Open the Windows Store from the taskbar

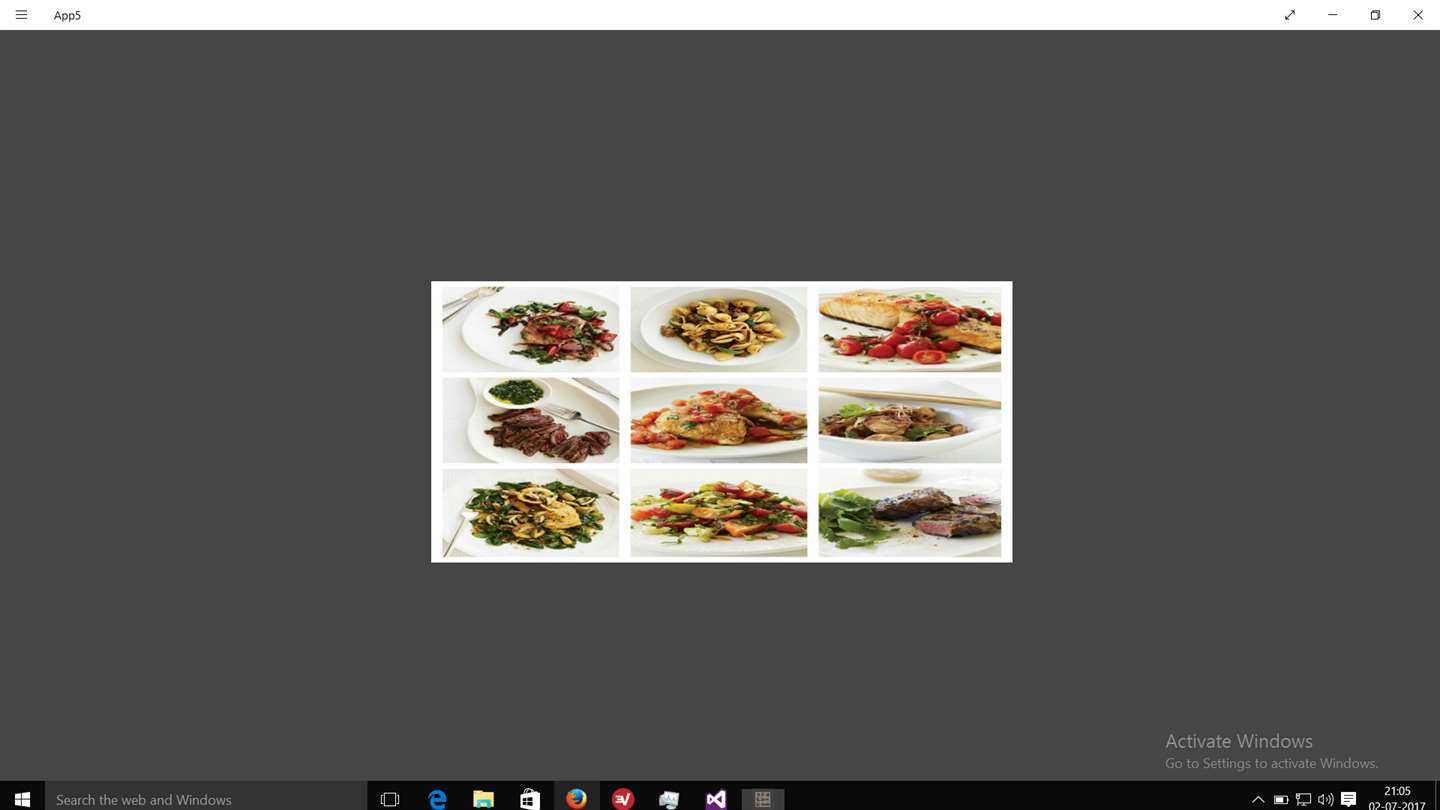click(x=530, y=798)
